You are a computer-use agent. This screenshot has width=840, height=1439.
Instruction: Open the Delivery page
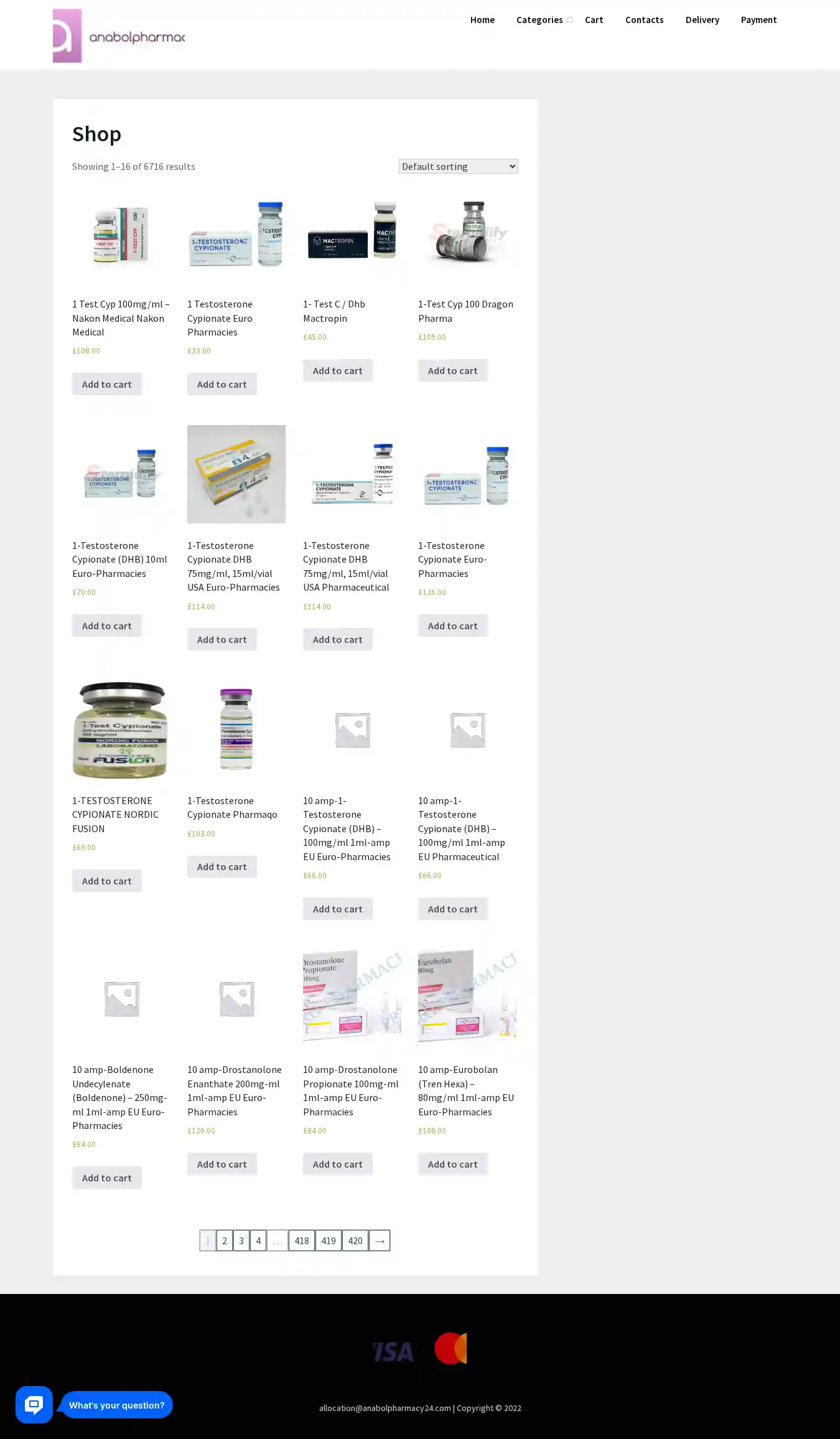click(702, 20)
